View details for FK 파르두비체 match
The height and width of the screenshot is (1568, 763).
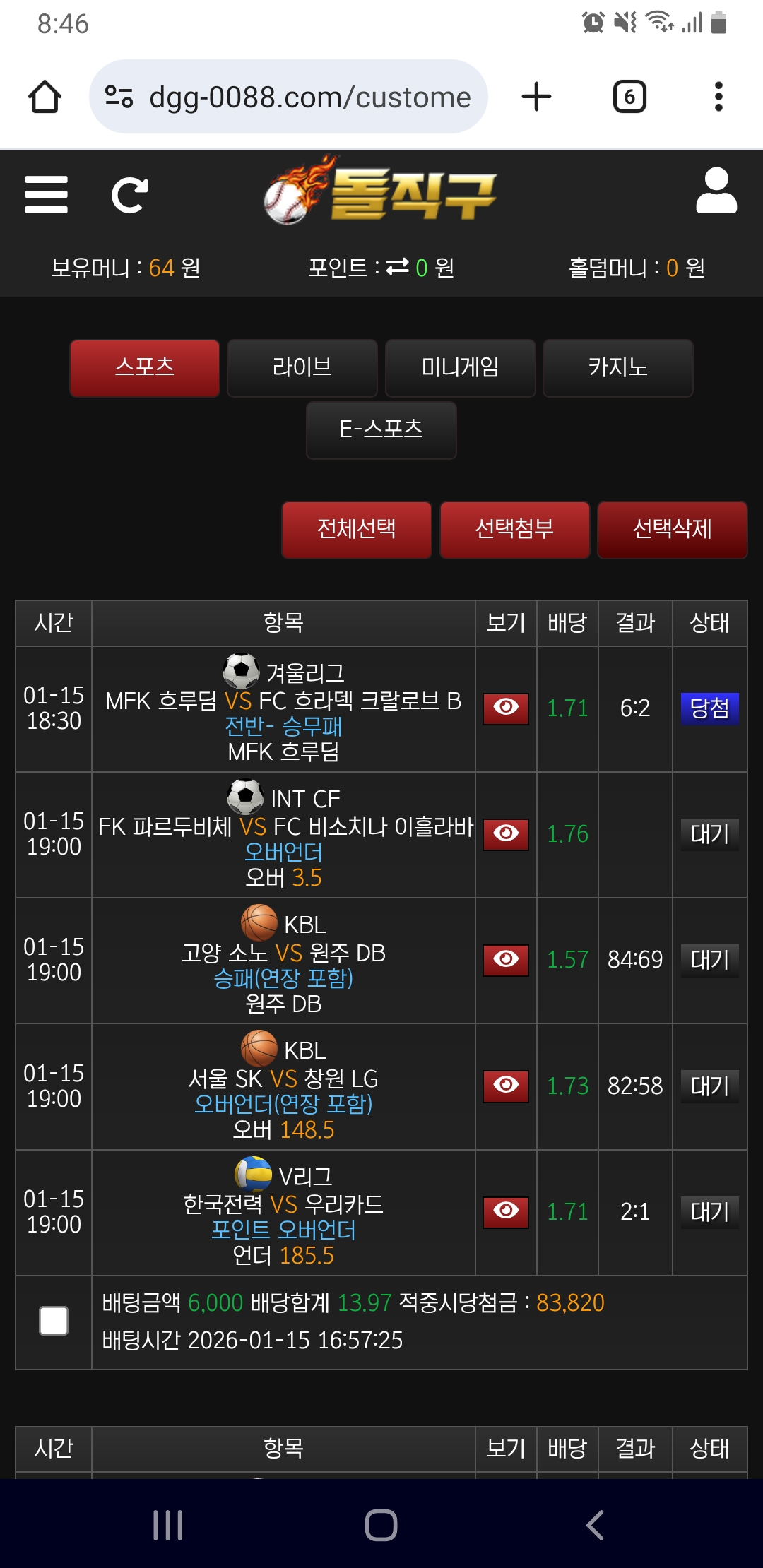click(505, 834)
